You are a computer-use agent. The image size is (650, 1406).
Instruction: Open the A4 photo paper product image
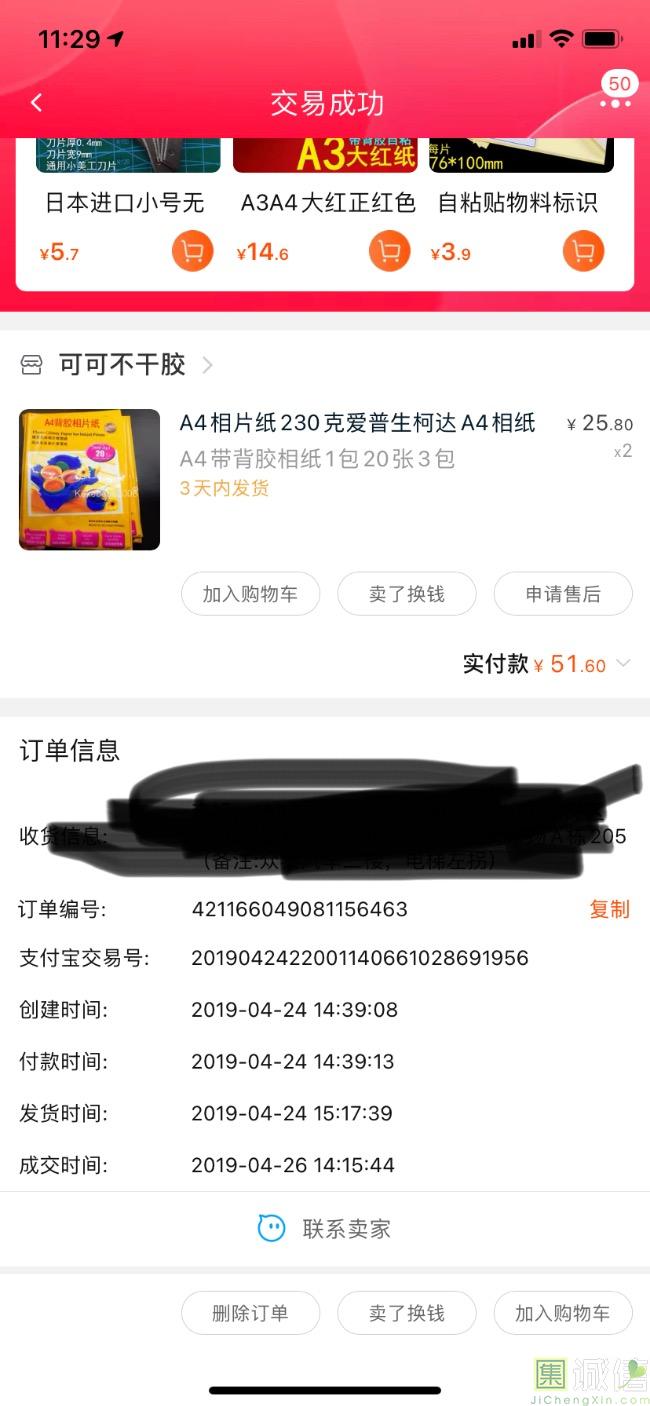click(89, 479)
